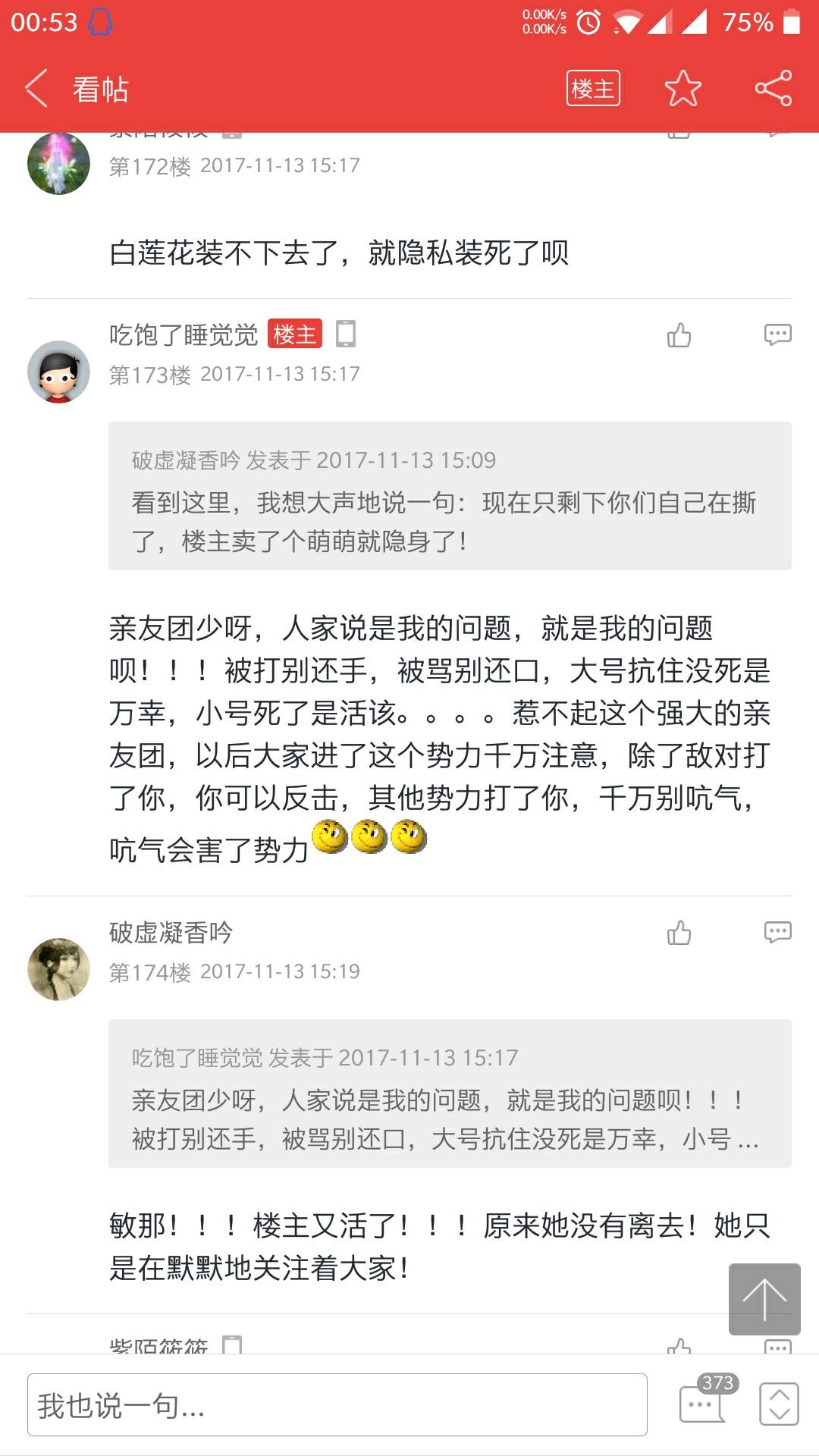Open 吃饱了睡觉觉's avatar on floor 173
Screen dimensions: 819x1456
pyautogui.click(x=58, y=372)
